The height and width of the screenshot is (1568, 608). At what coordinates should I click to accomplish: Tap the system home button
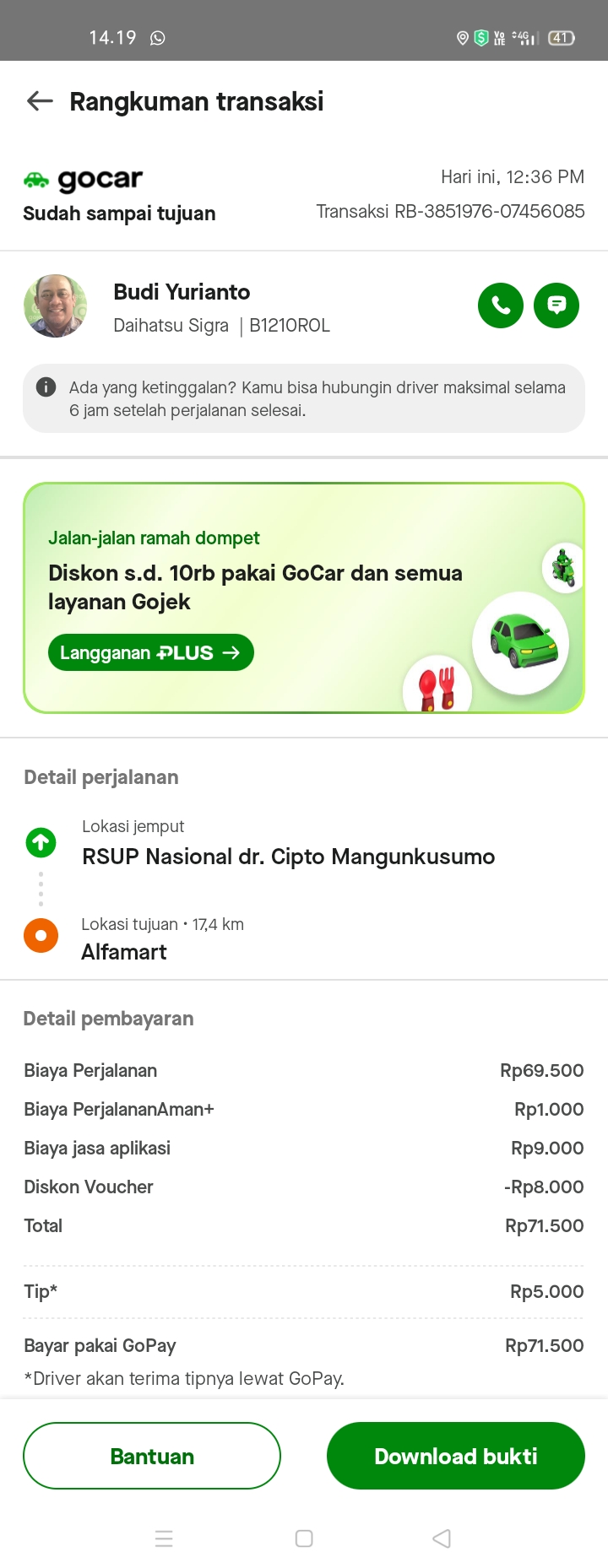(x=304, y=1538)
